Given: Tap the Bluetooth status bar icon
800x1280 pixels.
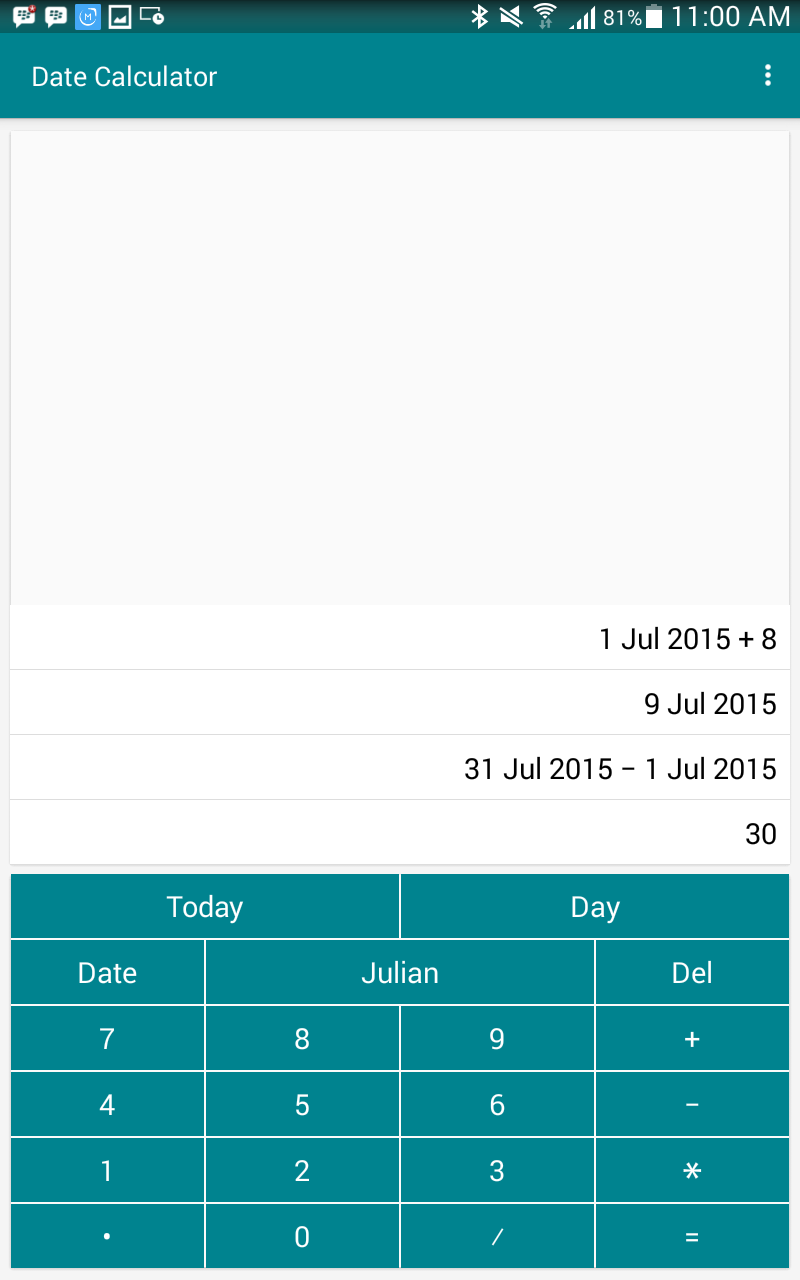Looking at the screenshot, I should 481,16.
